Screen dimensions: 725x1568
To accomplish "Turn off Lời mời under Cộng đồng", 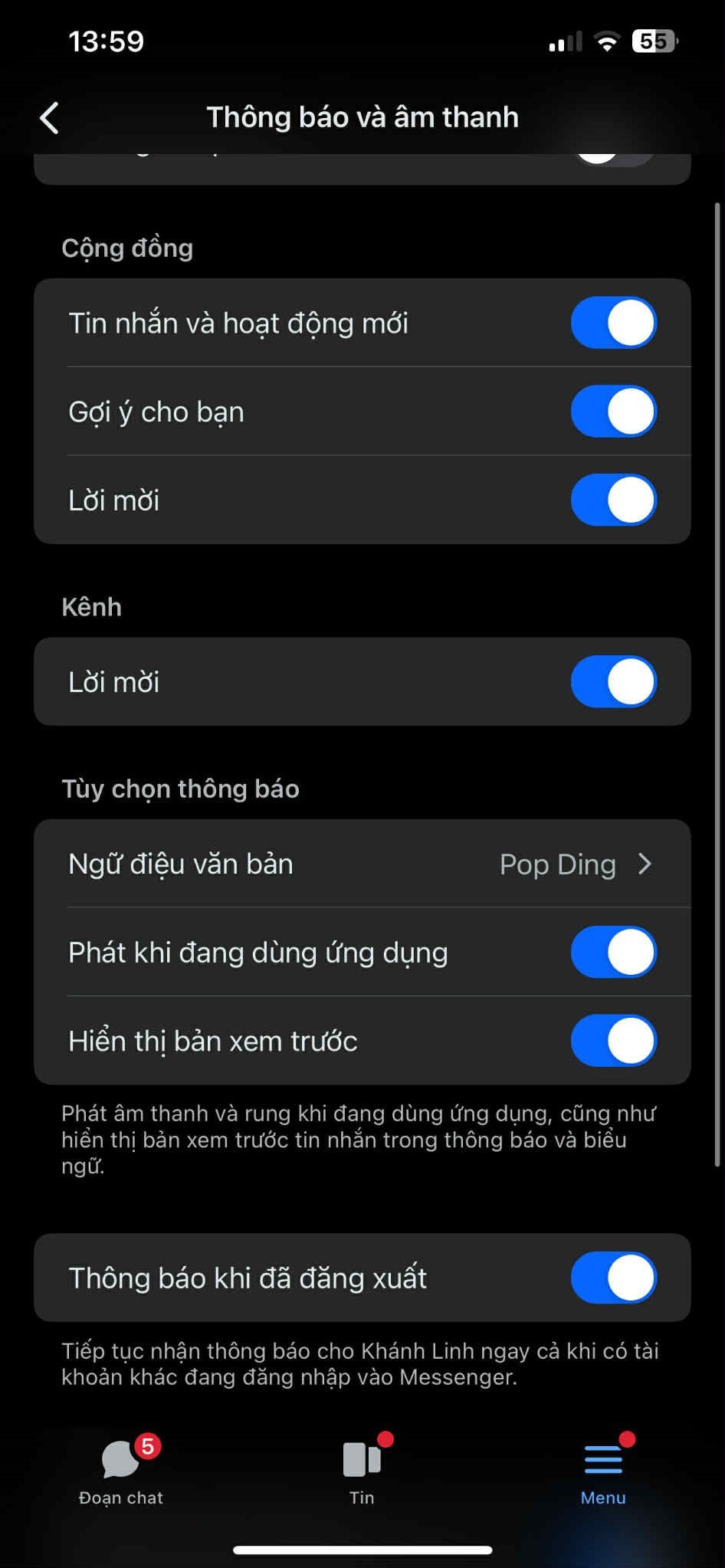I will coord(613,500).
